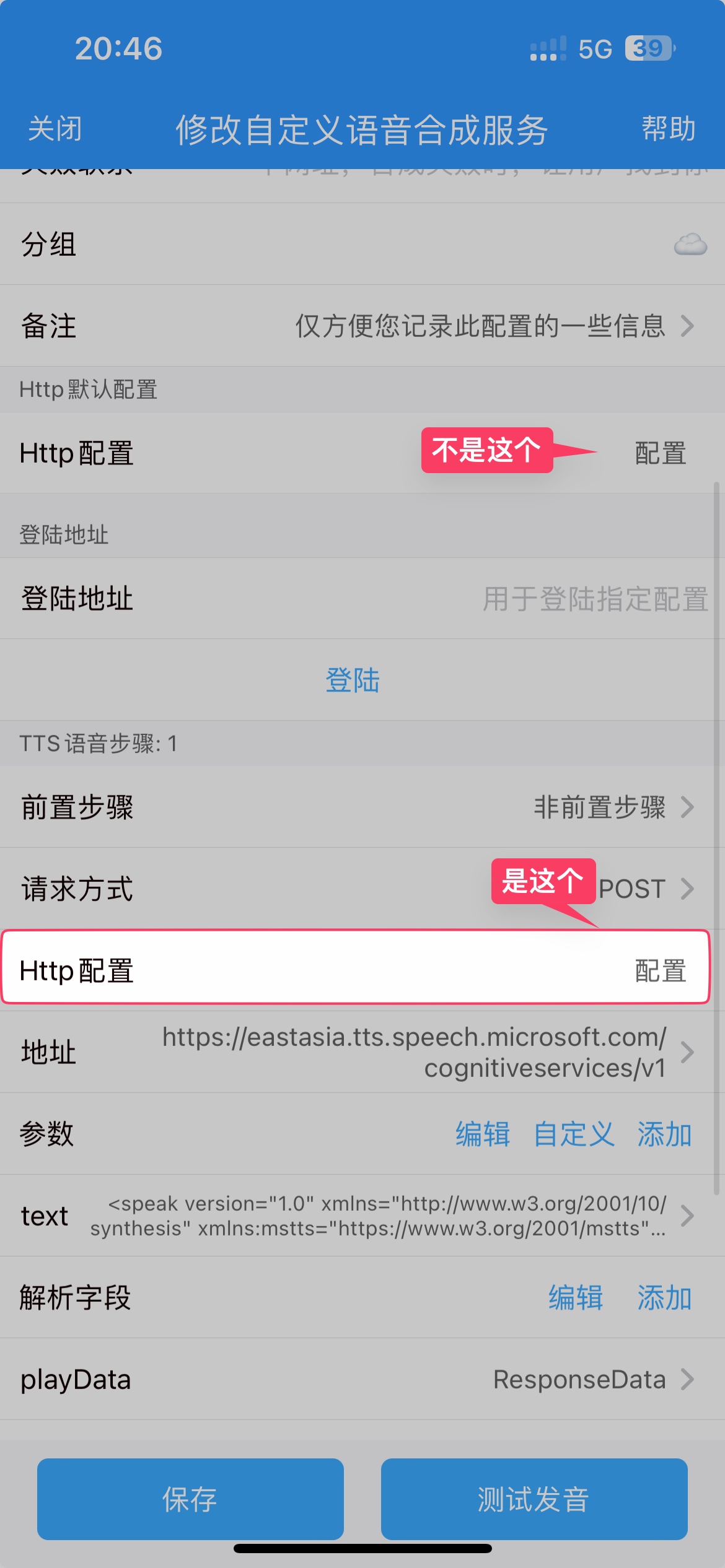Save settings with the 保存 button
This screenshot has height=1568, width=725.
[190, 1499]
